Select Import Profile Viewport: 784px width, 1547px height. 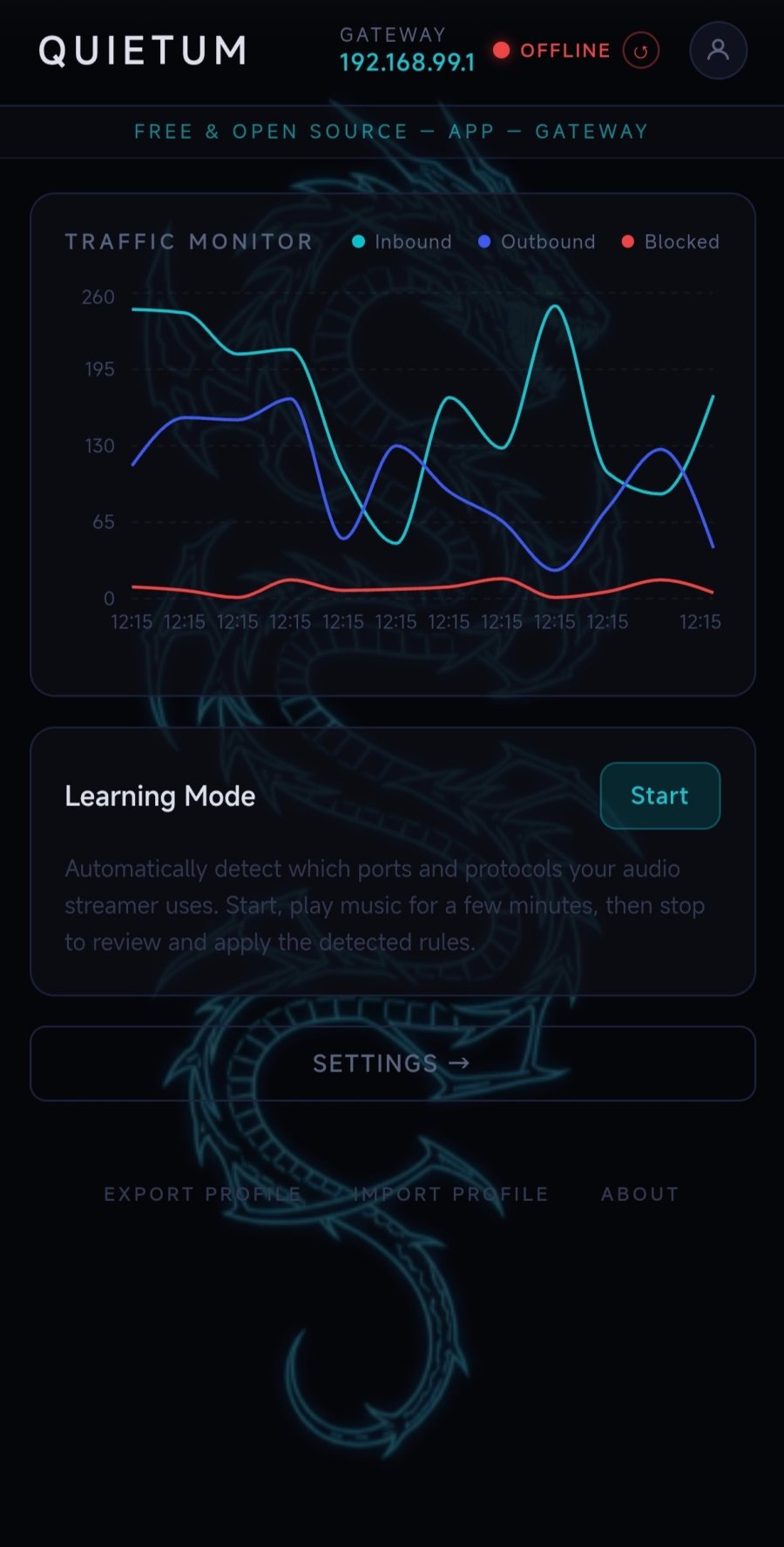pos(450,1194)
